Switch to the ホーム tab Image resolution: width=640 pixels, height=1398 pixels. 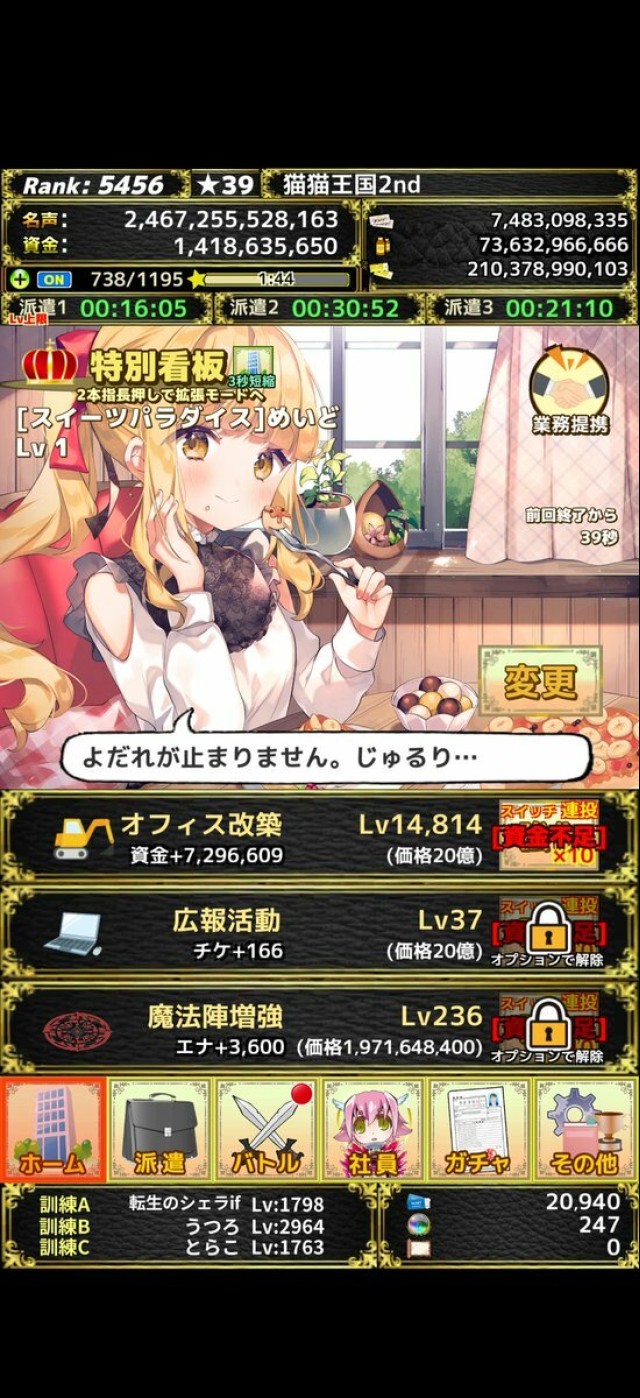pyautogui.click(x=53, y=1129)
